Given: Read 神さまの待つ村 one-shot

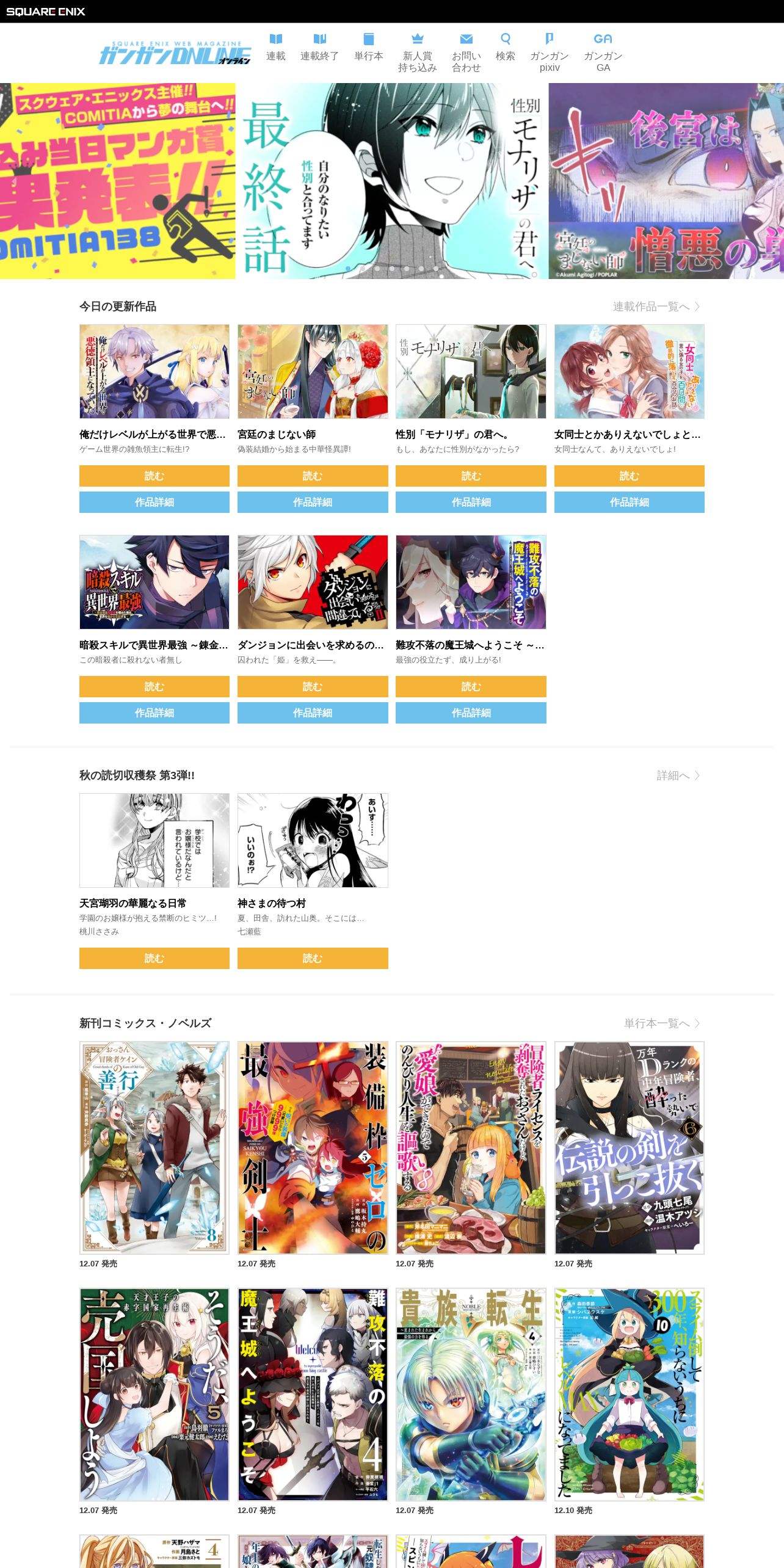Looking at the screenshot, I should (313, 958).
